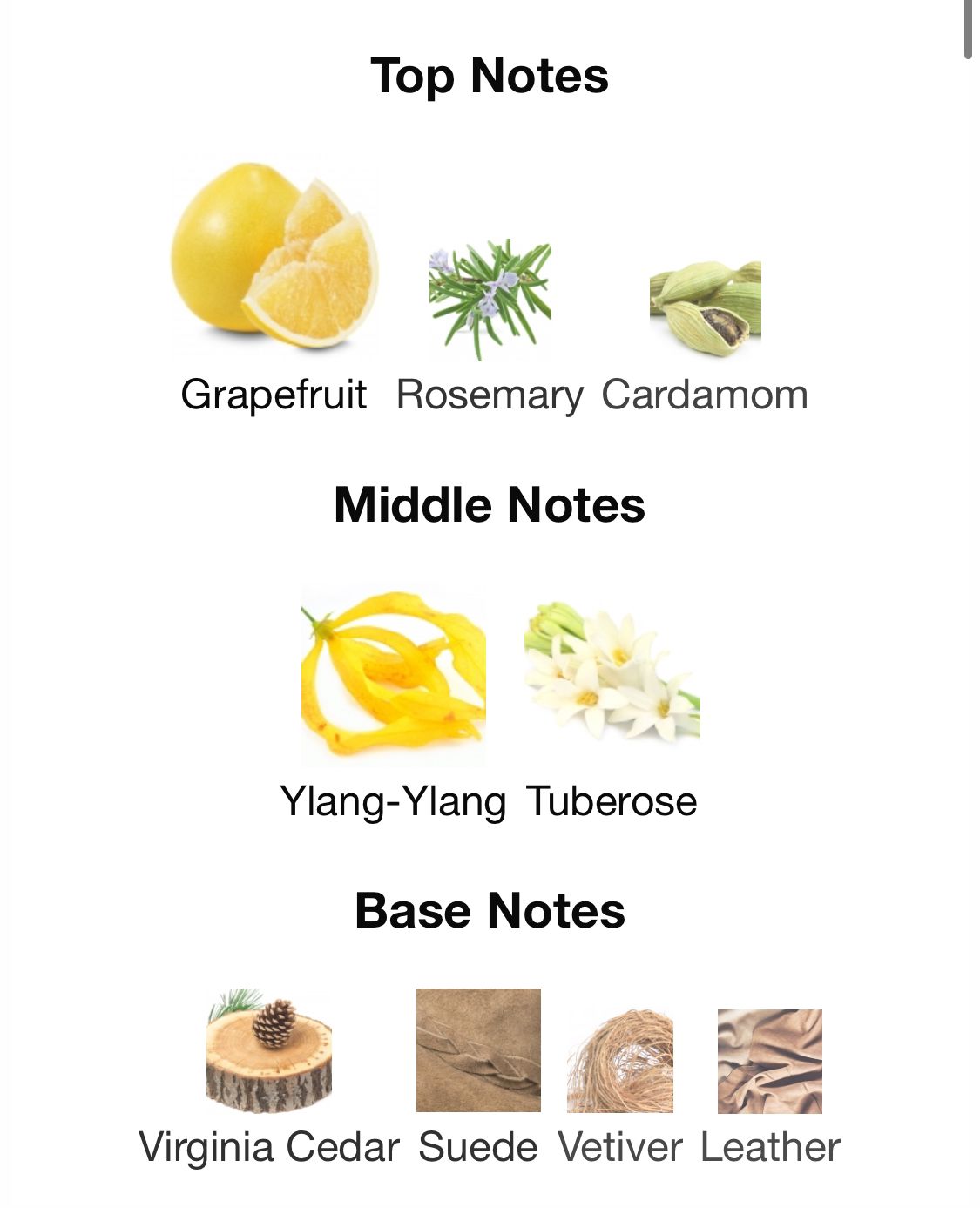Open the Grapefruit note

click(274, 261)
